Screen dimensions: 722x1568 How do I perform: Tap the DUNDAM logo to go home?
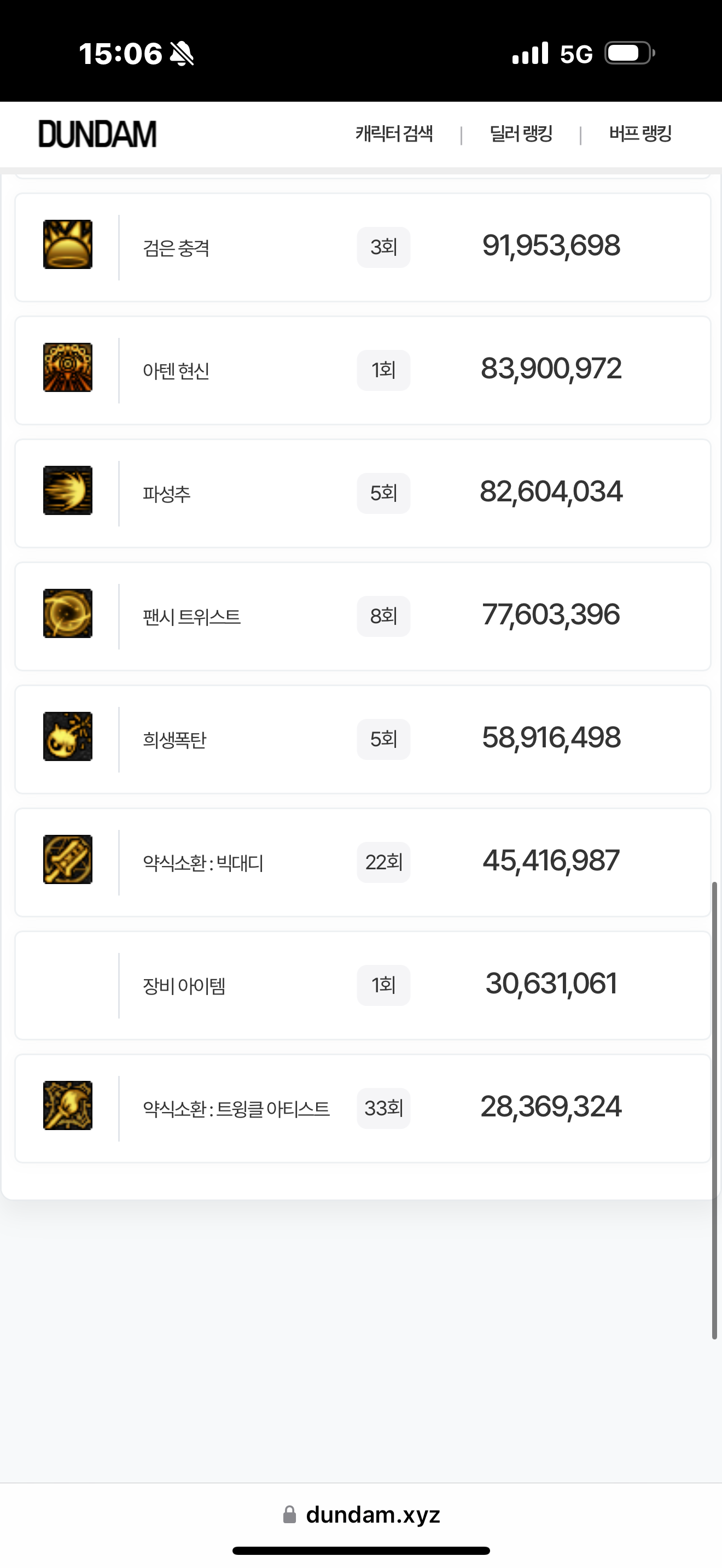[97, 134]
